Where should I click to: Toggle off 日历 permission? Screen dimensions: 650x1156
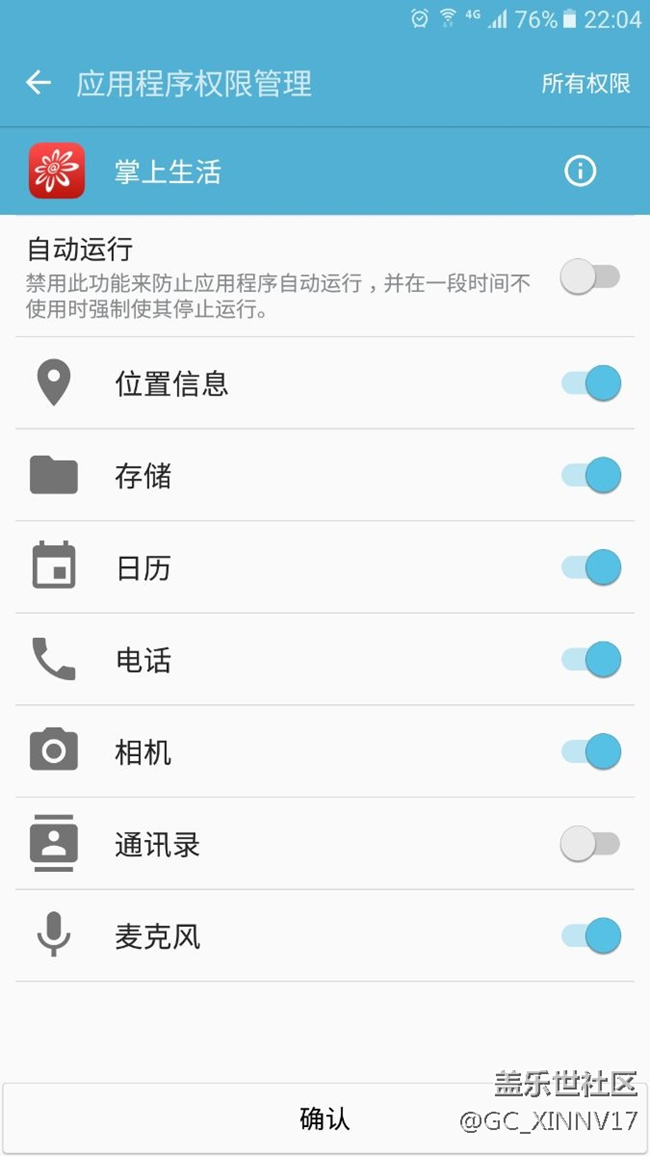click(x=591, y=567)
